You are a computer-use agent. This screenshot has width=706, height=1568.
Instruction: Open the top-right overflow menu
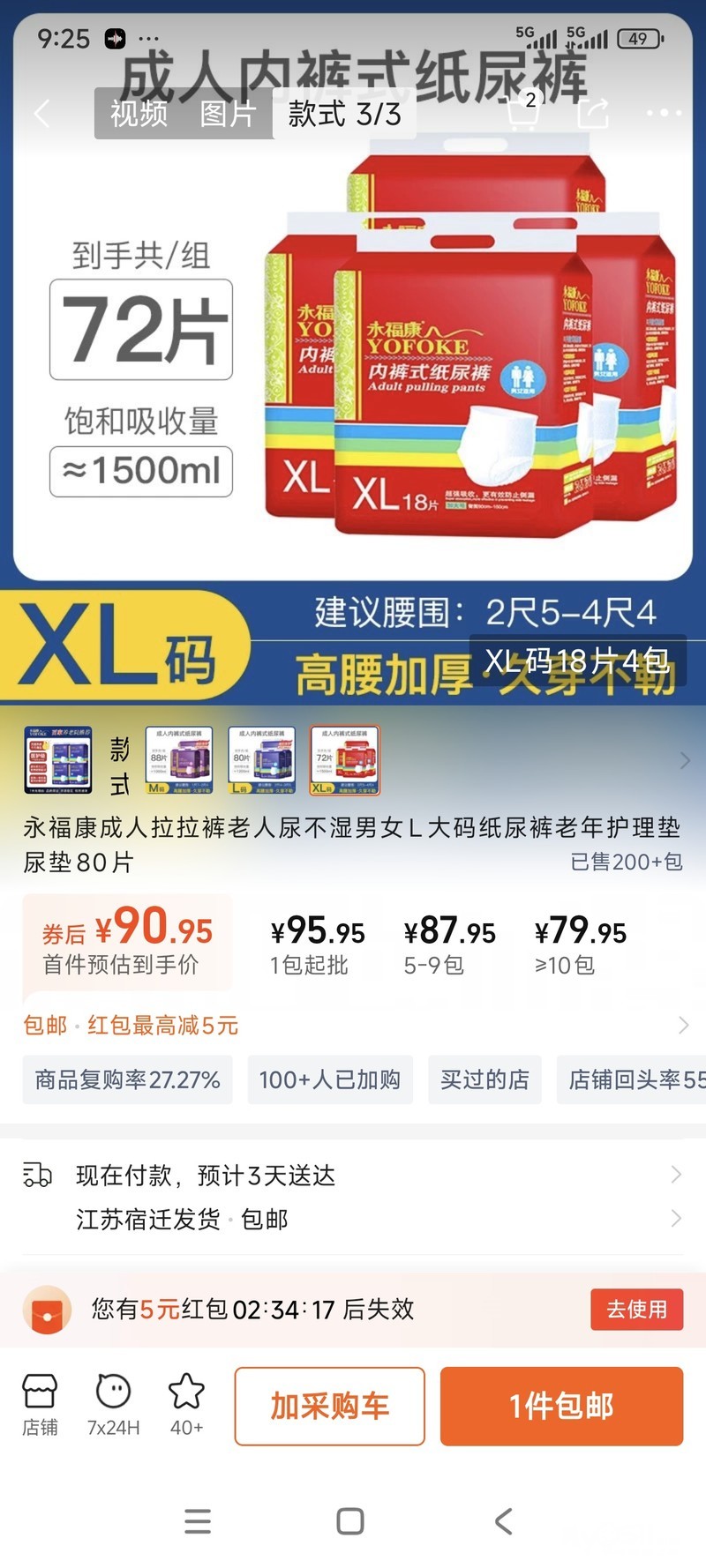[x=664, y=113]
